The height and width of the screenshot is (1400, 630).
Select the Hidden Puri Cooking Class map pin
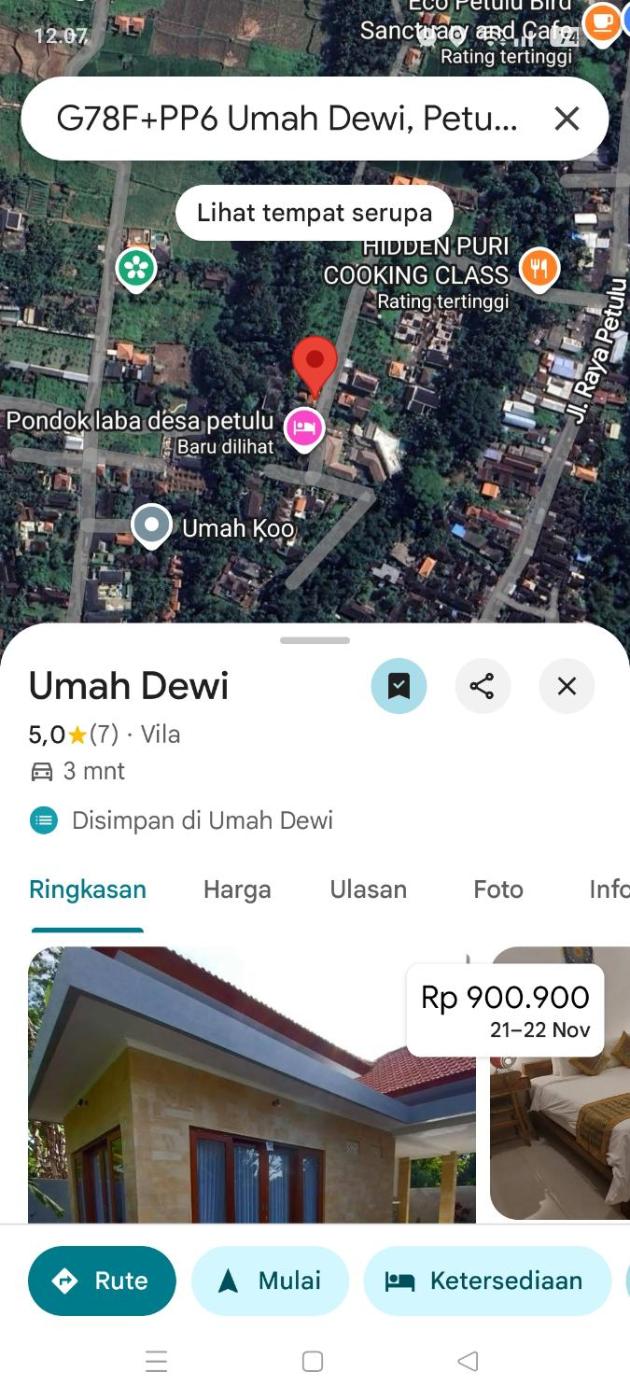click(540, 268)
